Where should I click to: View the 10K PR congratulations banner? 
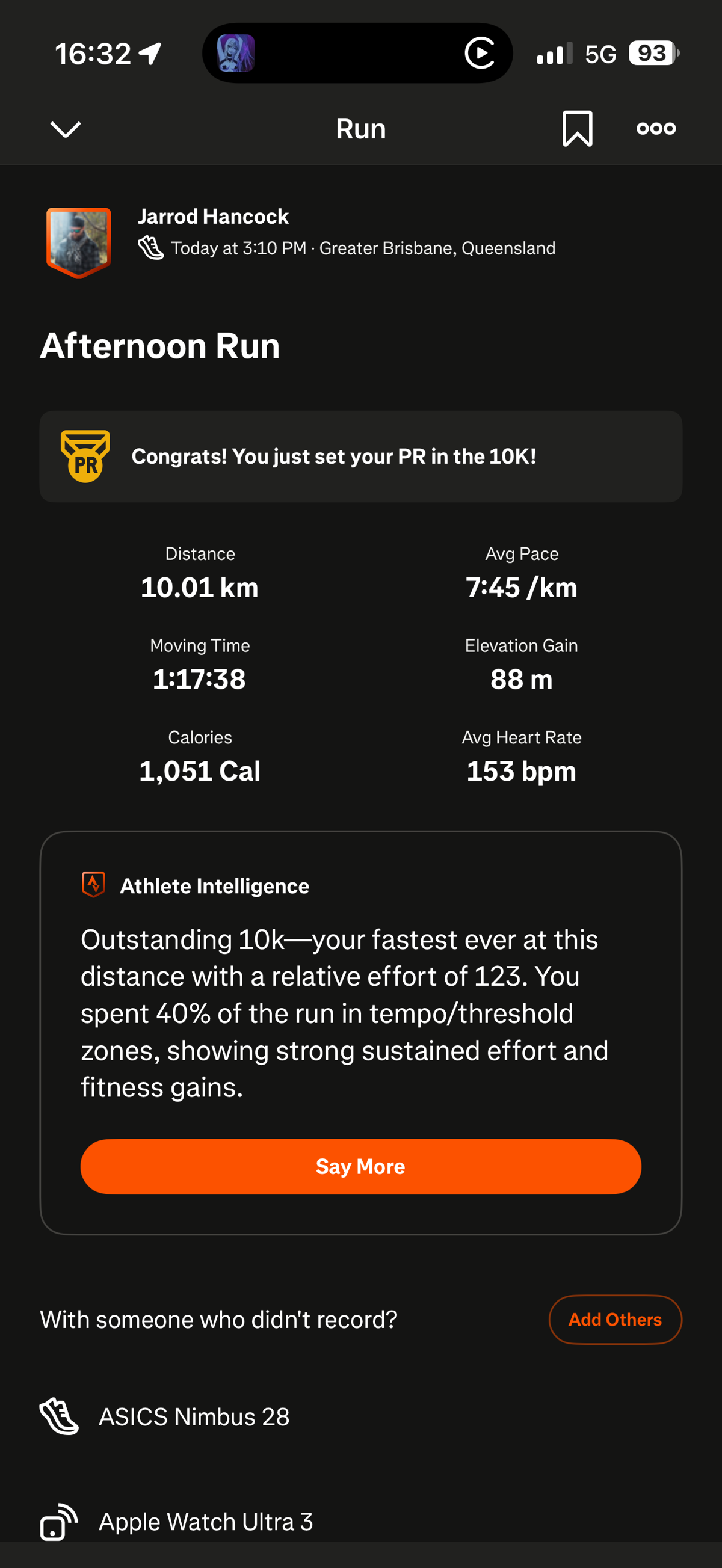click(x=360, y=457)
